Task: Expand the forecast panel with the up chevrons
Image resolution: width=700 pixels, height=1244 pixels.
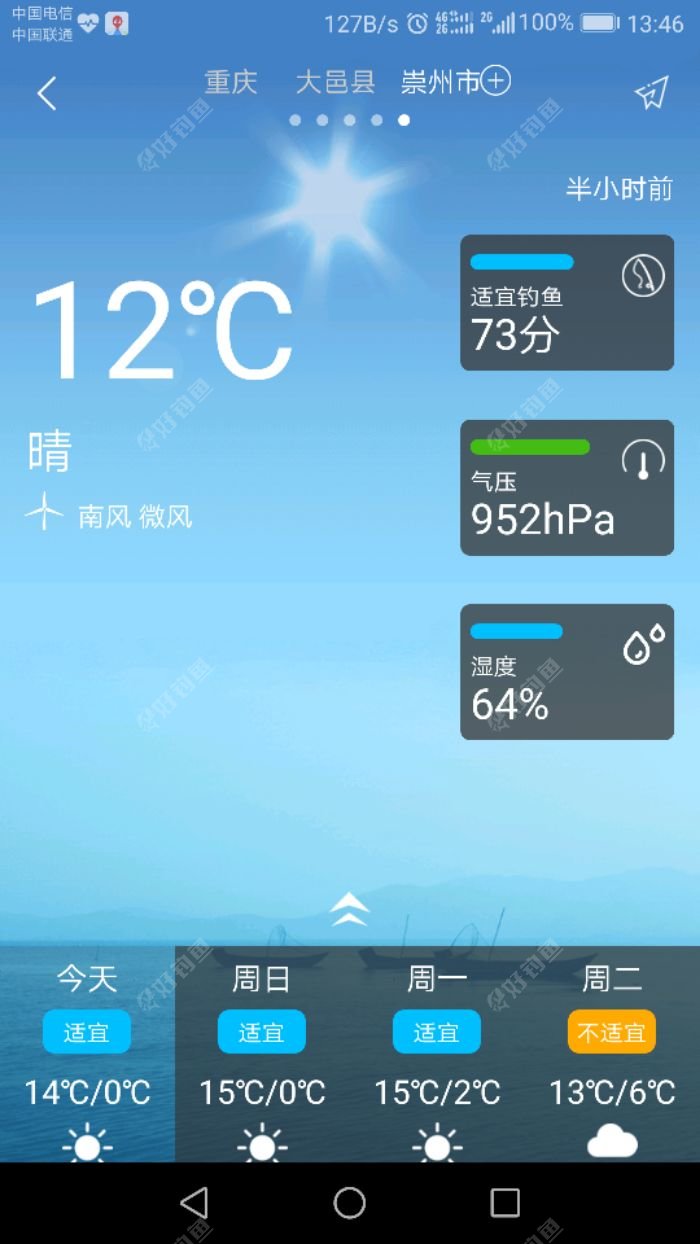Action: [x=349, y=908]
